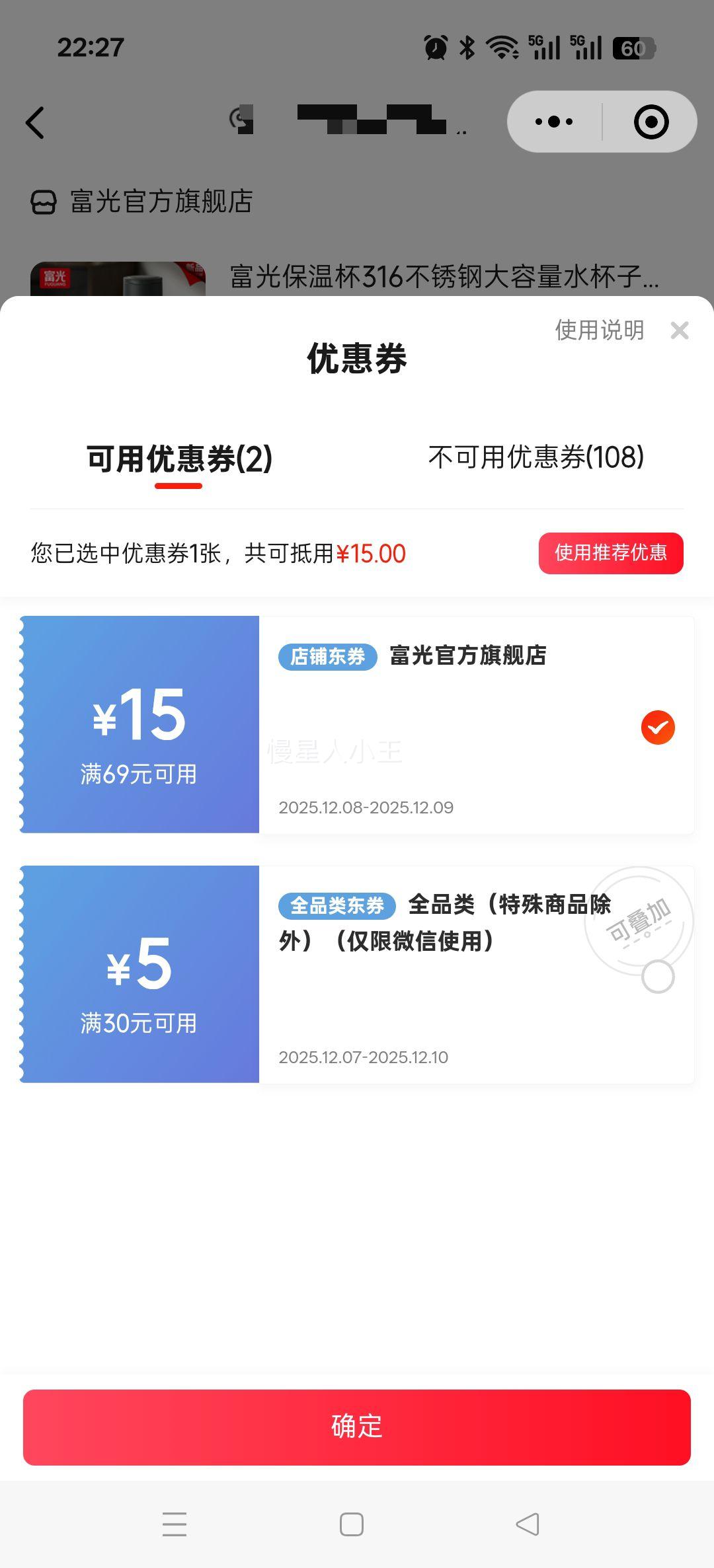
Task: Tap the circular mini program exit icon
Action: pos(649,121)
